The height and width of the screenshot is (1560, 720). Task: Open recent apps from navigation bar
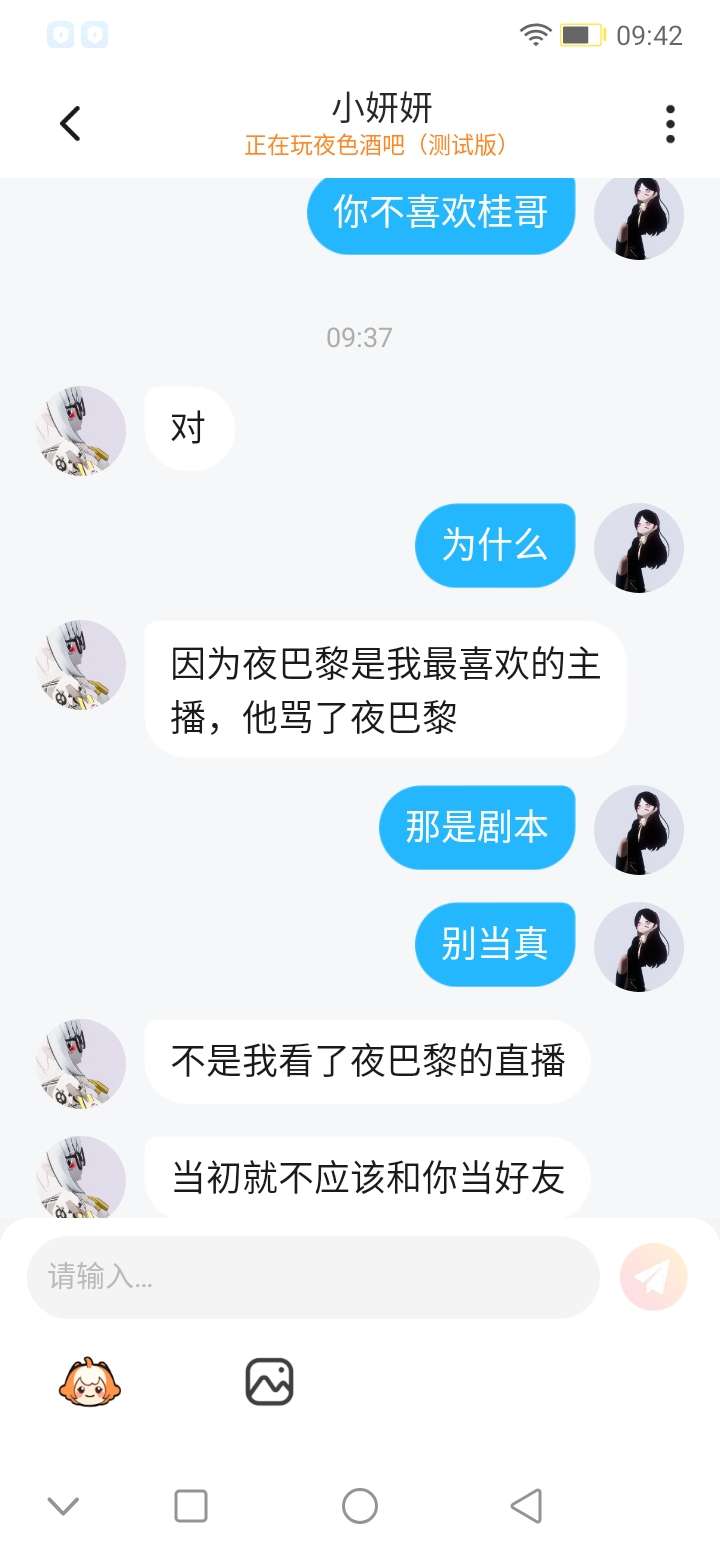click(191, 1506)
